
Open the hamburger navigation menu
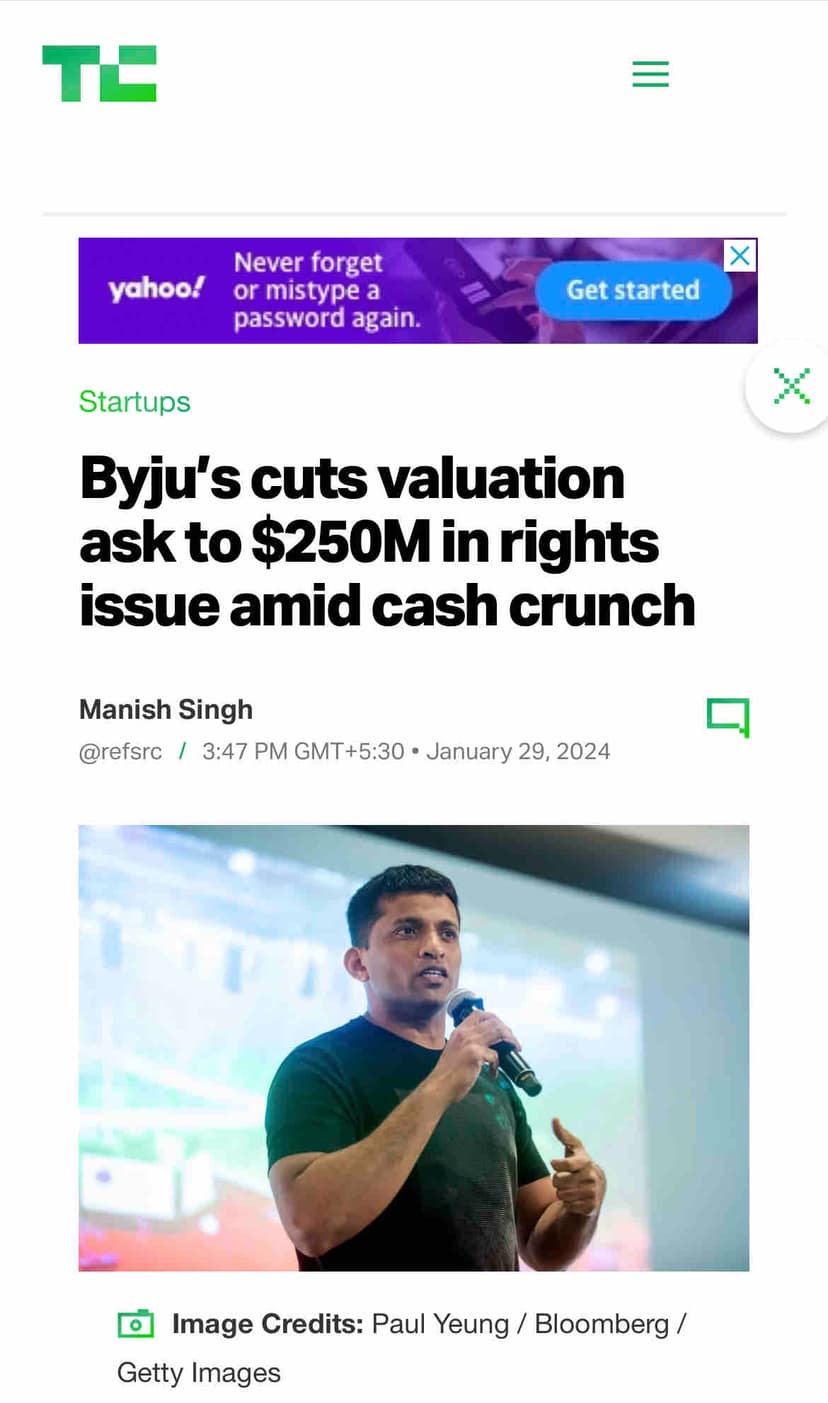[x=650, y=74]
